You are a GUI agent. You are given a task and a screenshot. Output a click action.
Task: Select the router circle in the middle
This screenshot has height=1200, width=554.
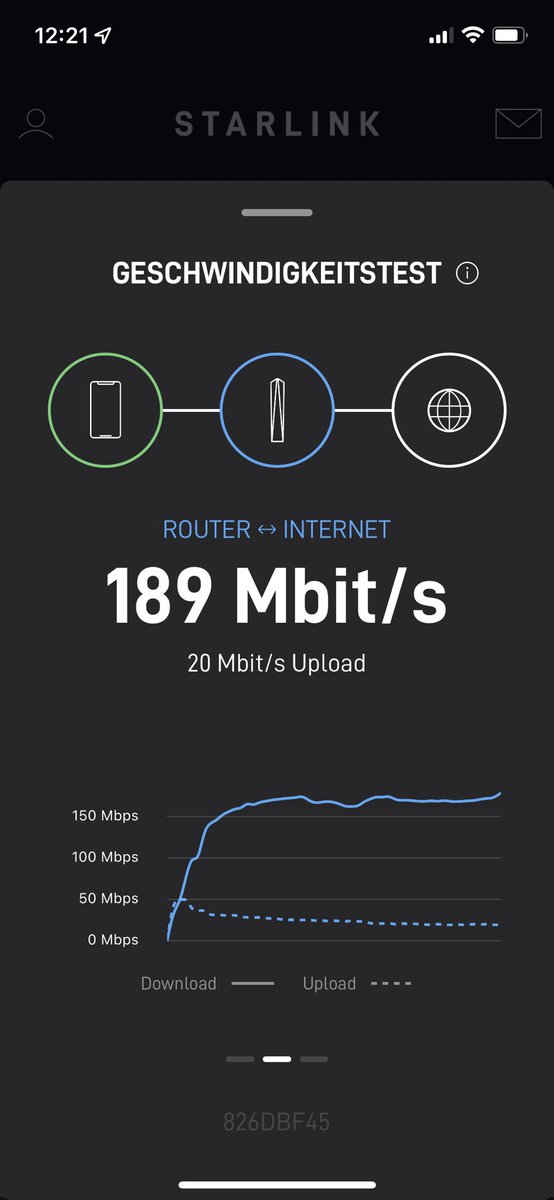(x=277, y=410)
